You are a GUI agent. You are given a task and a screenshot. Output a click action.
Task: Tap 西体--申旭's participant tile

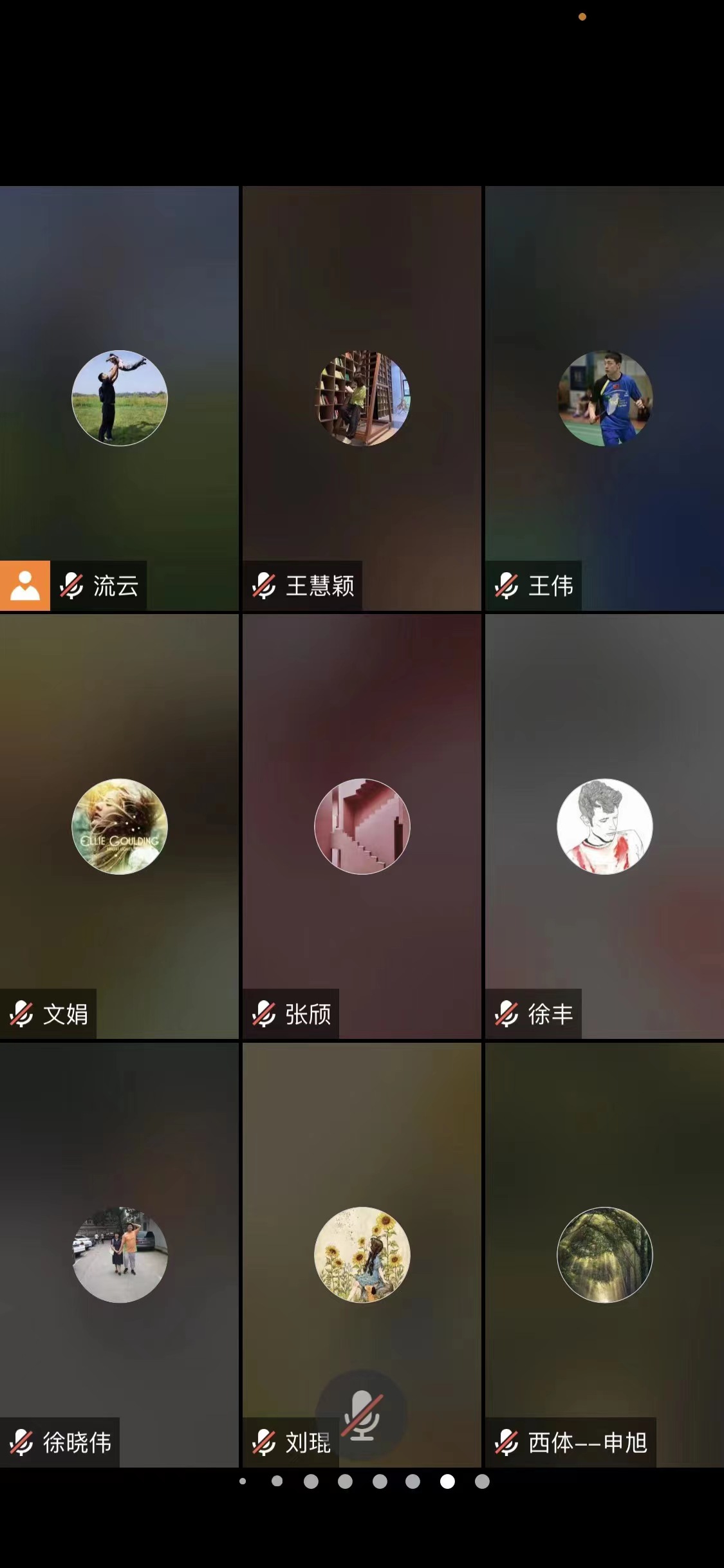[x=604, y=1254]
